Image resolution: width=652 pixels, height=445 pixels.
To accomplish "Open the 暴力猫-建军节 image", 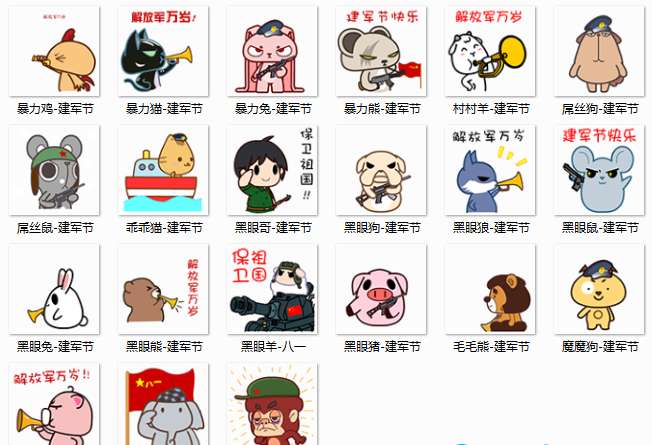I will click(163, 52).
